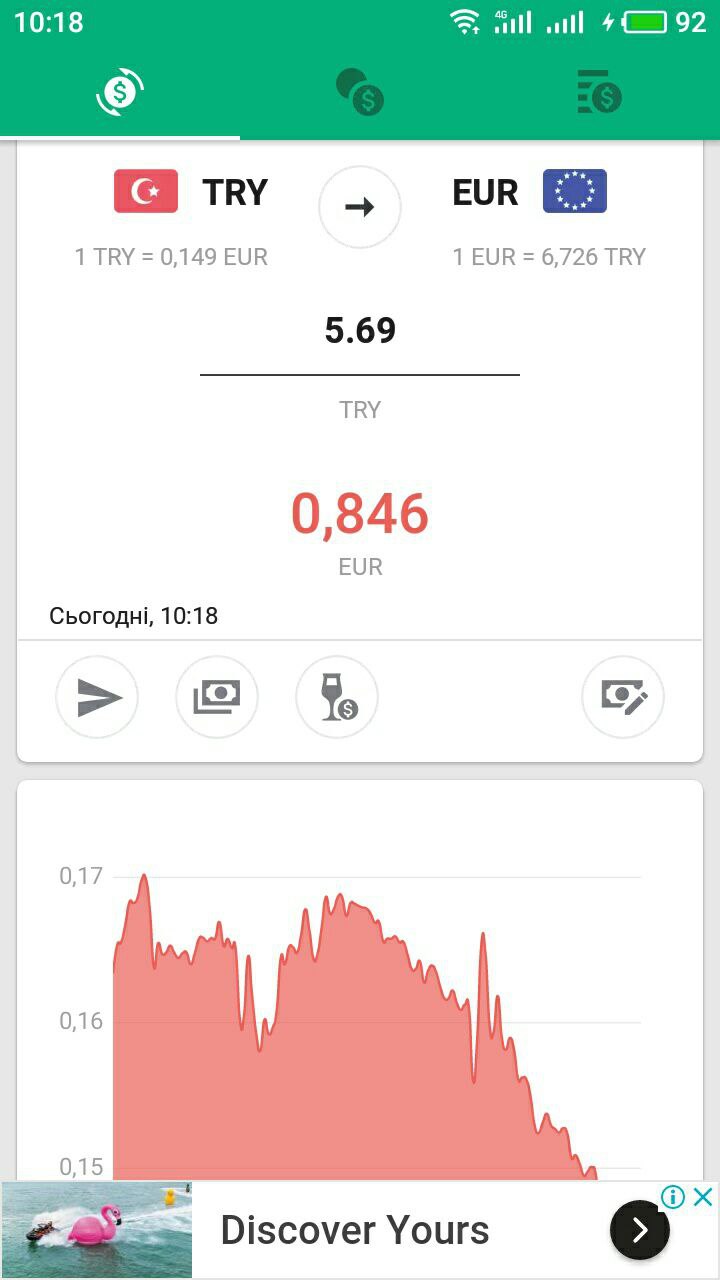Image resolution: width=720 pixels, height=1280 pixels.
Task: Swap currencies with the arrow button
Action: [360, 207]
